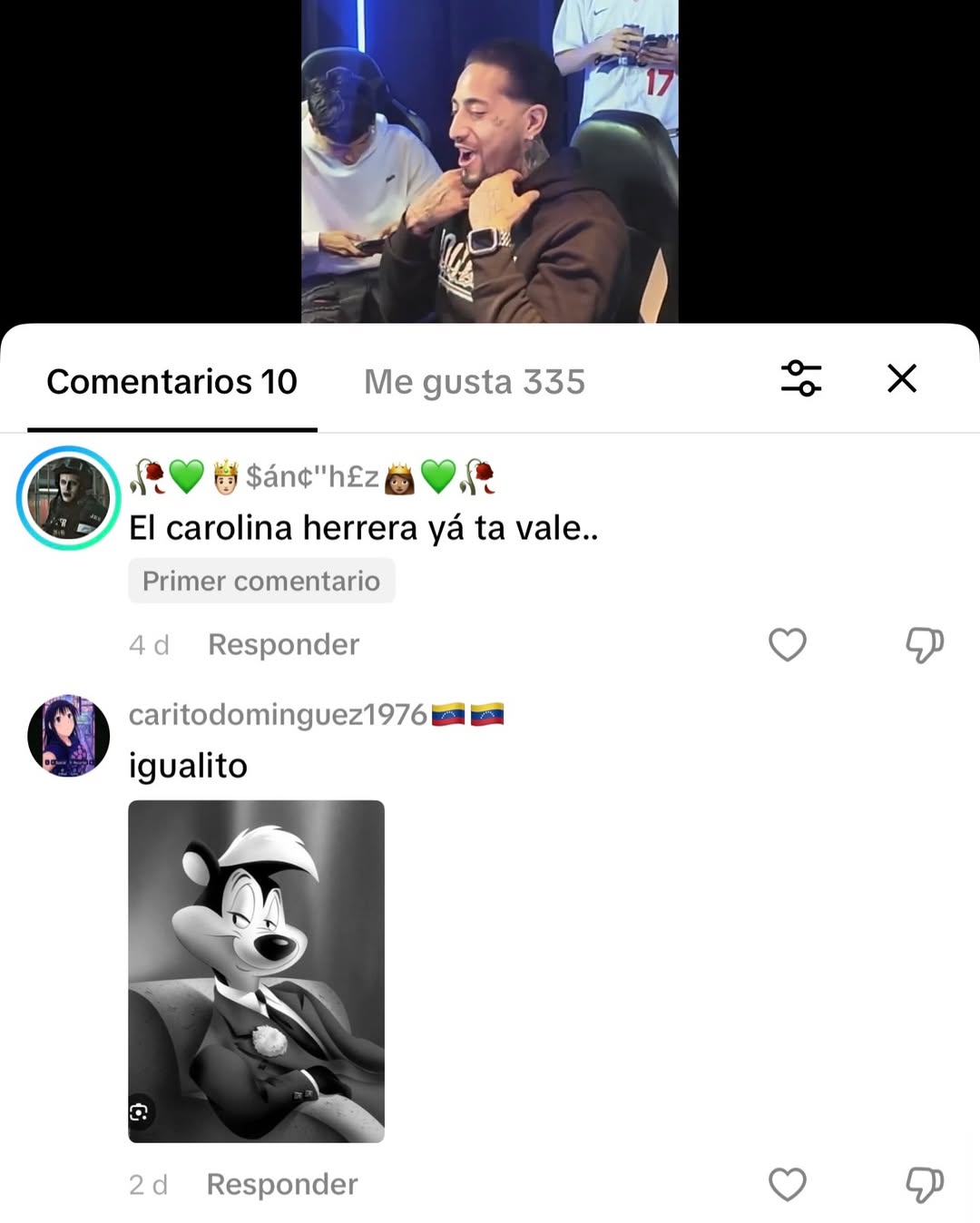This screenshot has width=980, height=1223.
Task: Dislike the igualito comment
Action: point(925,1184)
